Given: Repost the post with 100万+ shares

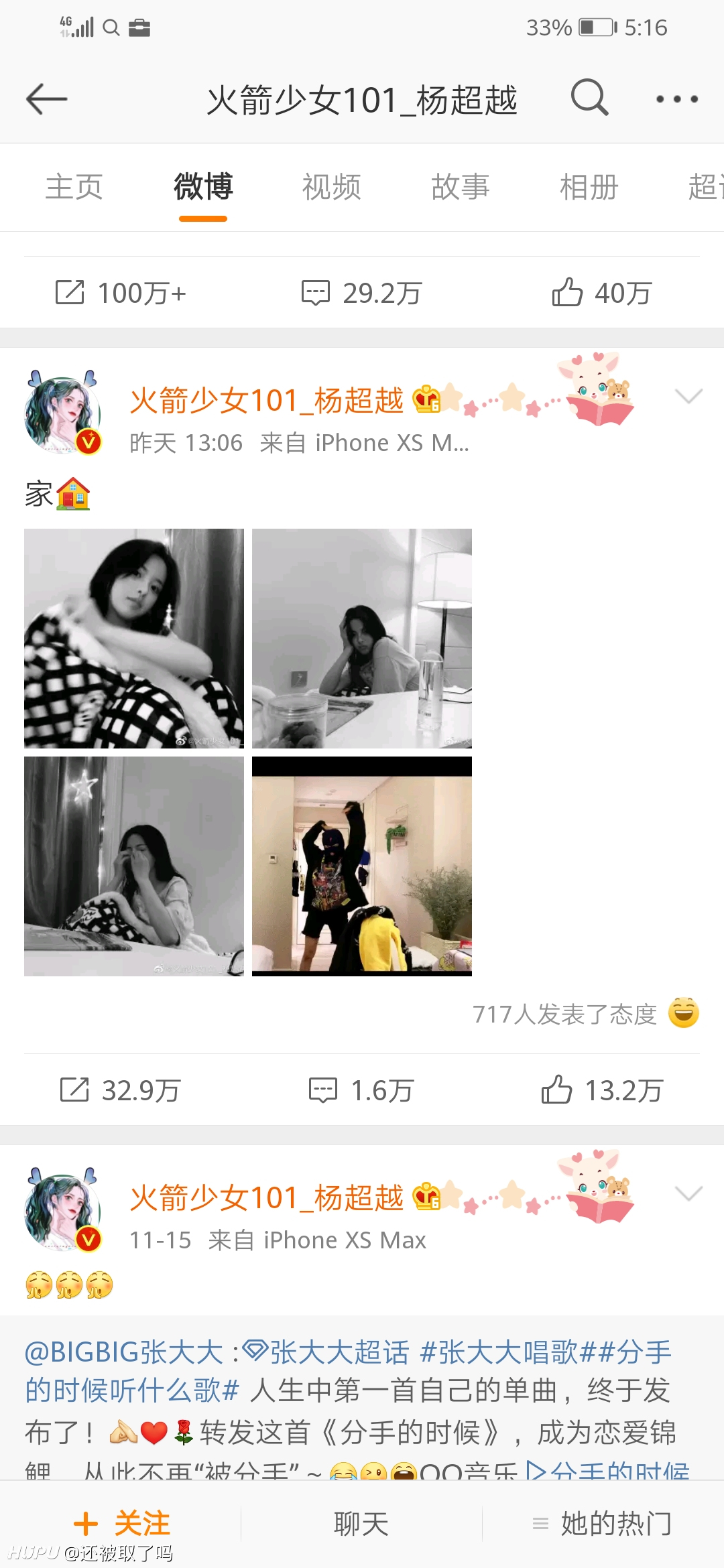Looking at the screenshot, I should (x=121, y=293).
